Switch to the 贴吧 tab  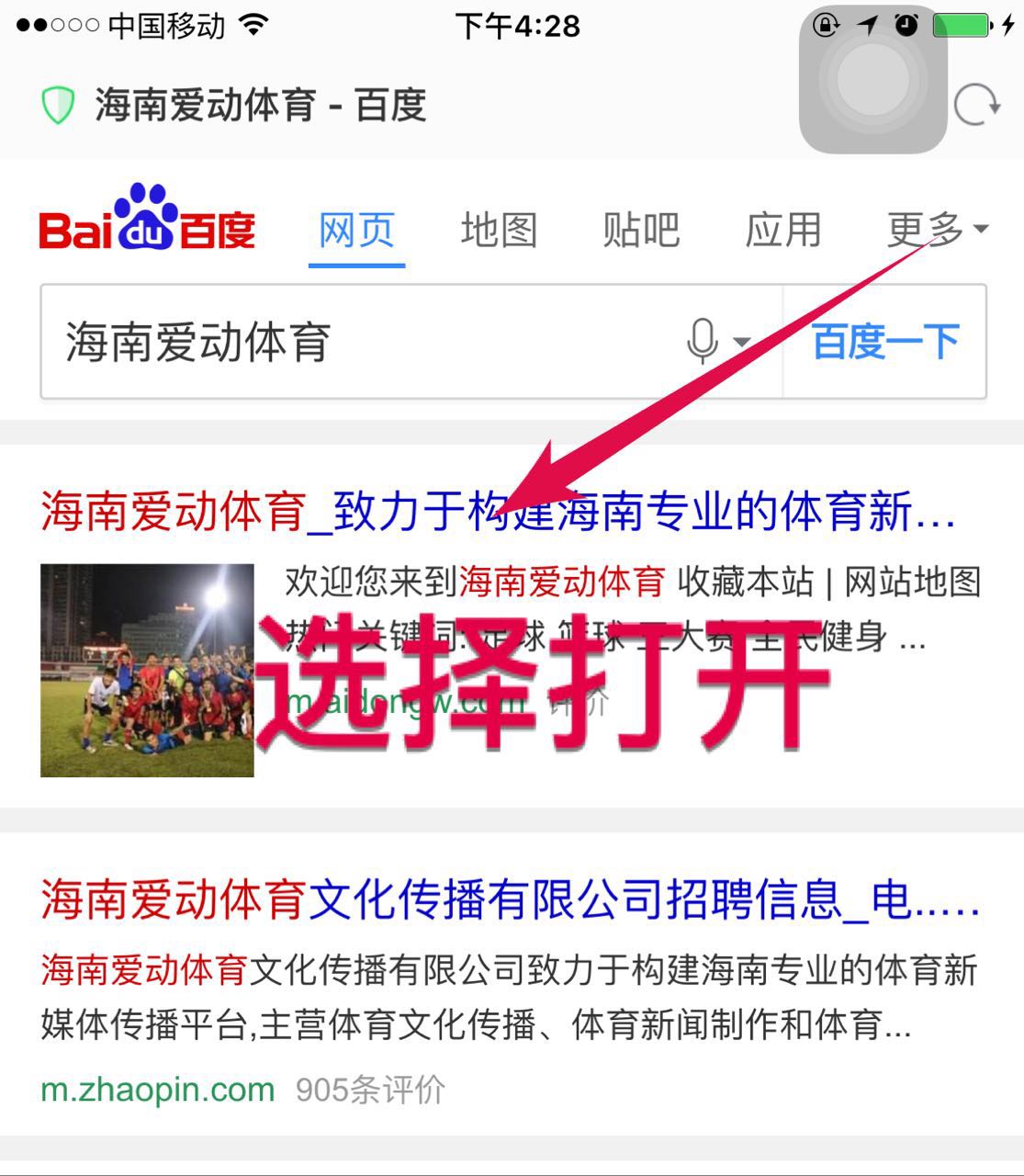640,230
